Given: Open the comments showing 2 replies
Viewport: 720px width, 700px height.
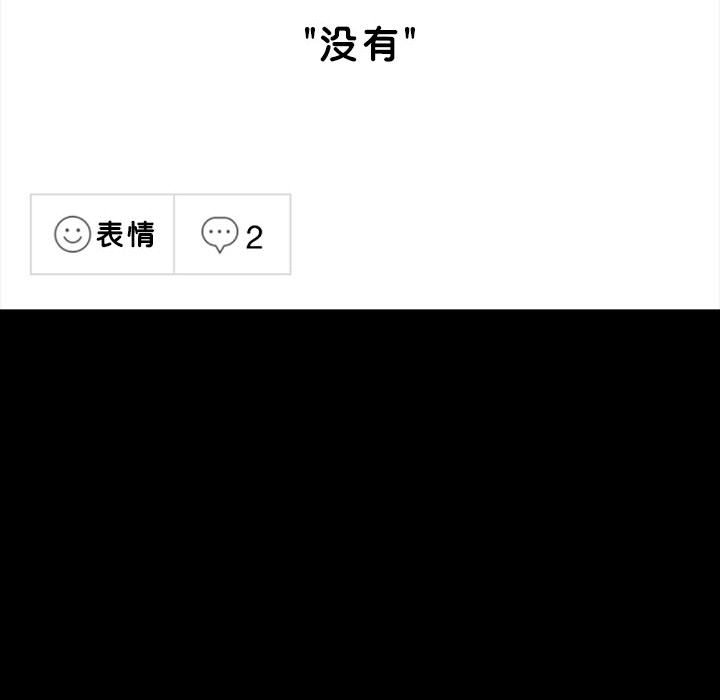Looking at the screenshot, I should tap(232, 235).
